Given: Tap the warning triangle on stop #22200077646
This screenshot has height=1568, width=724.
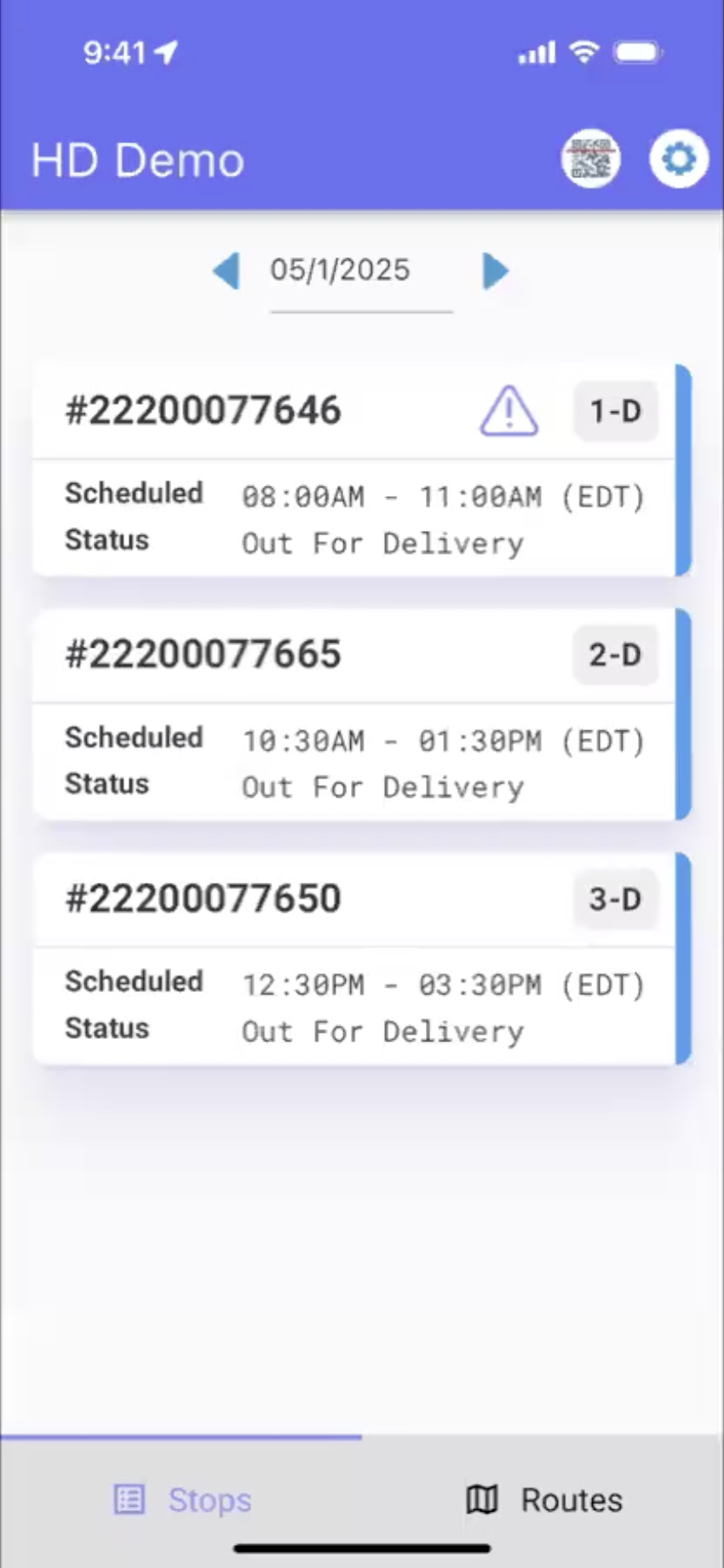Looking at the screenshot, I should click(x=509, y=412).
